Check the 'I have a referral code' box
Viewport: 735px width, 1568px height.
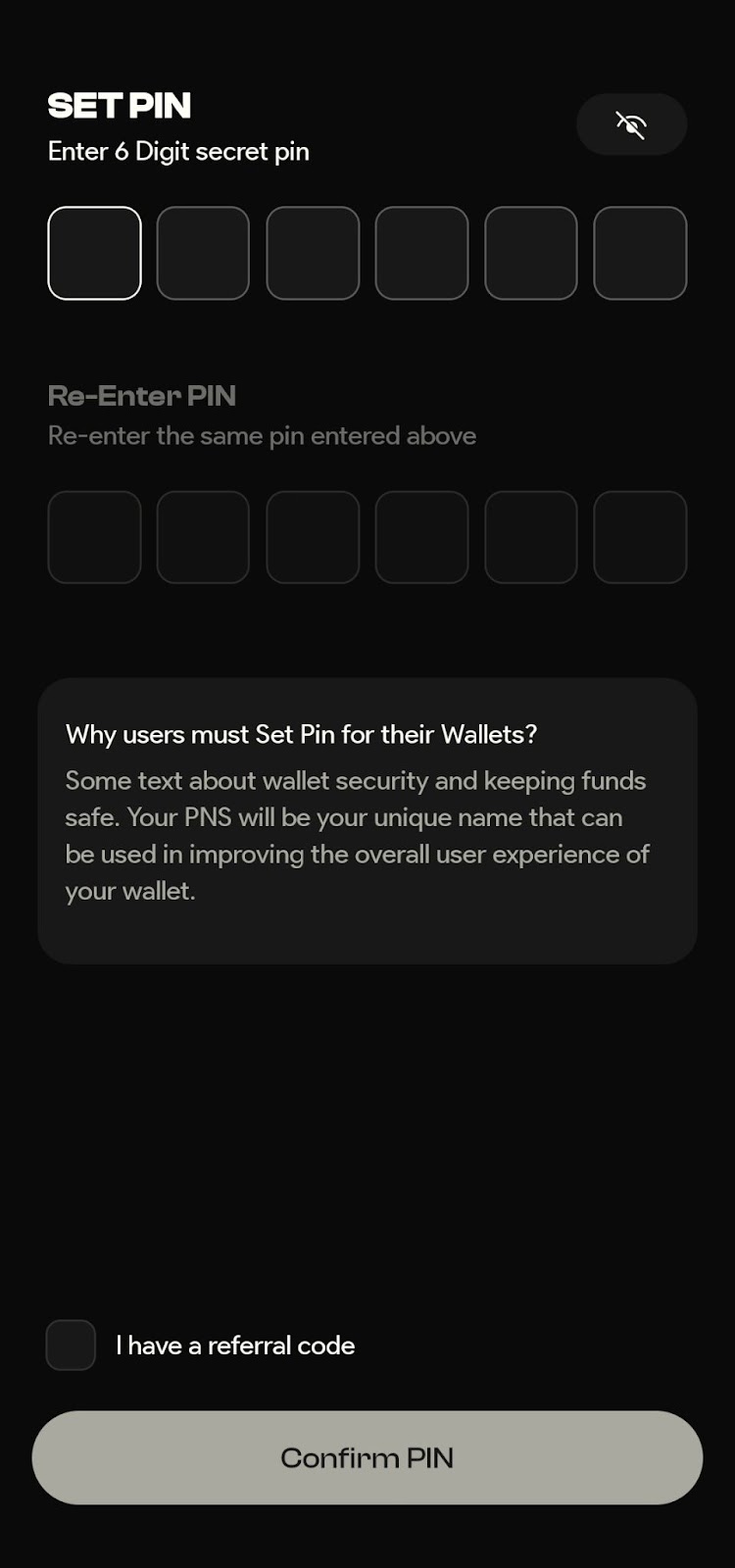[x=71, y=1345]
